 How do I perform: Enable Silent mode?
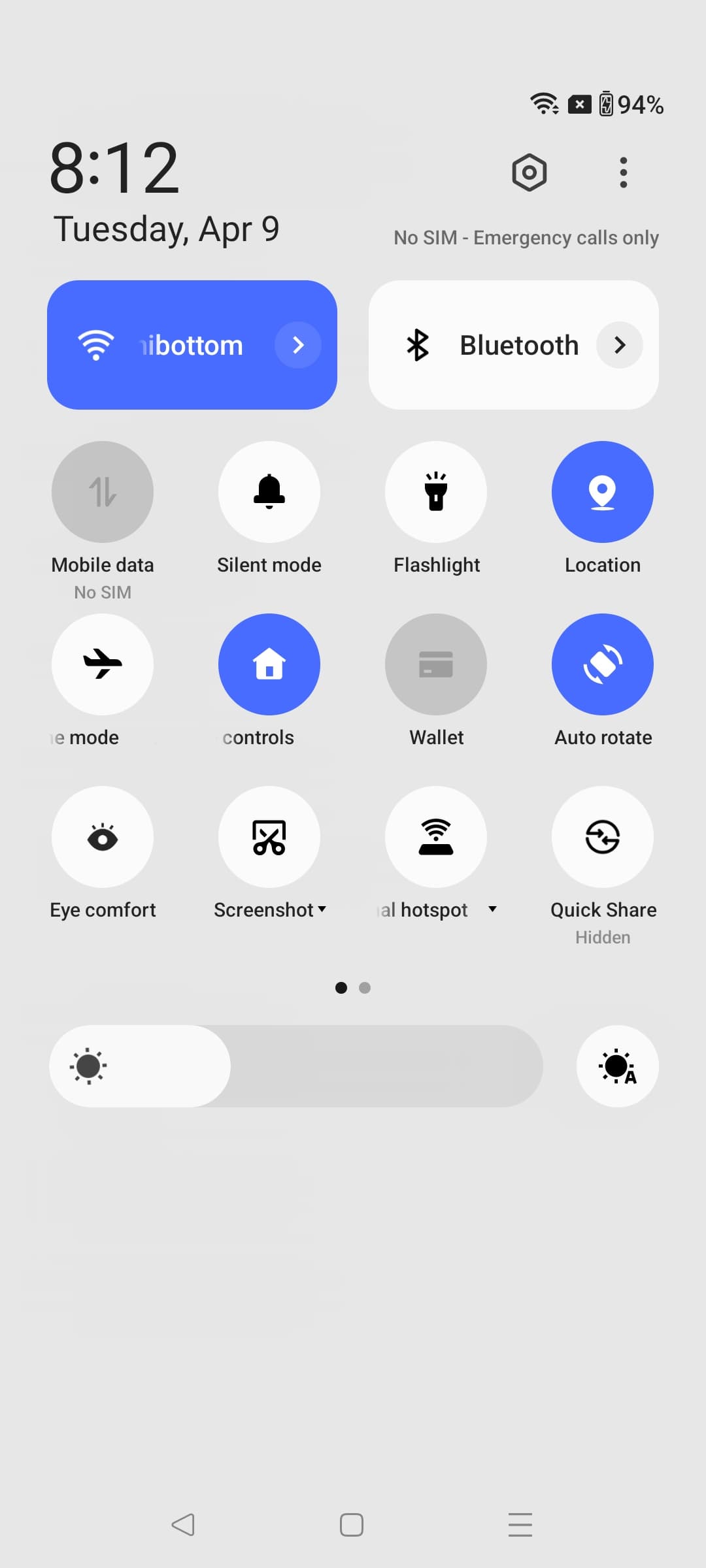269,492
